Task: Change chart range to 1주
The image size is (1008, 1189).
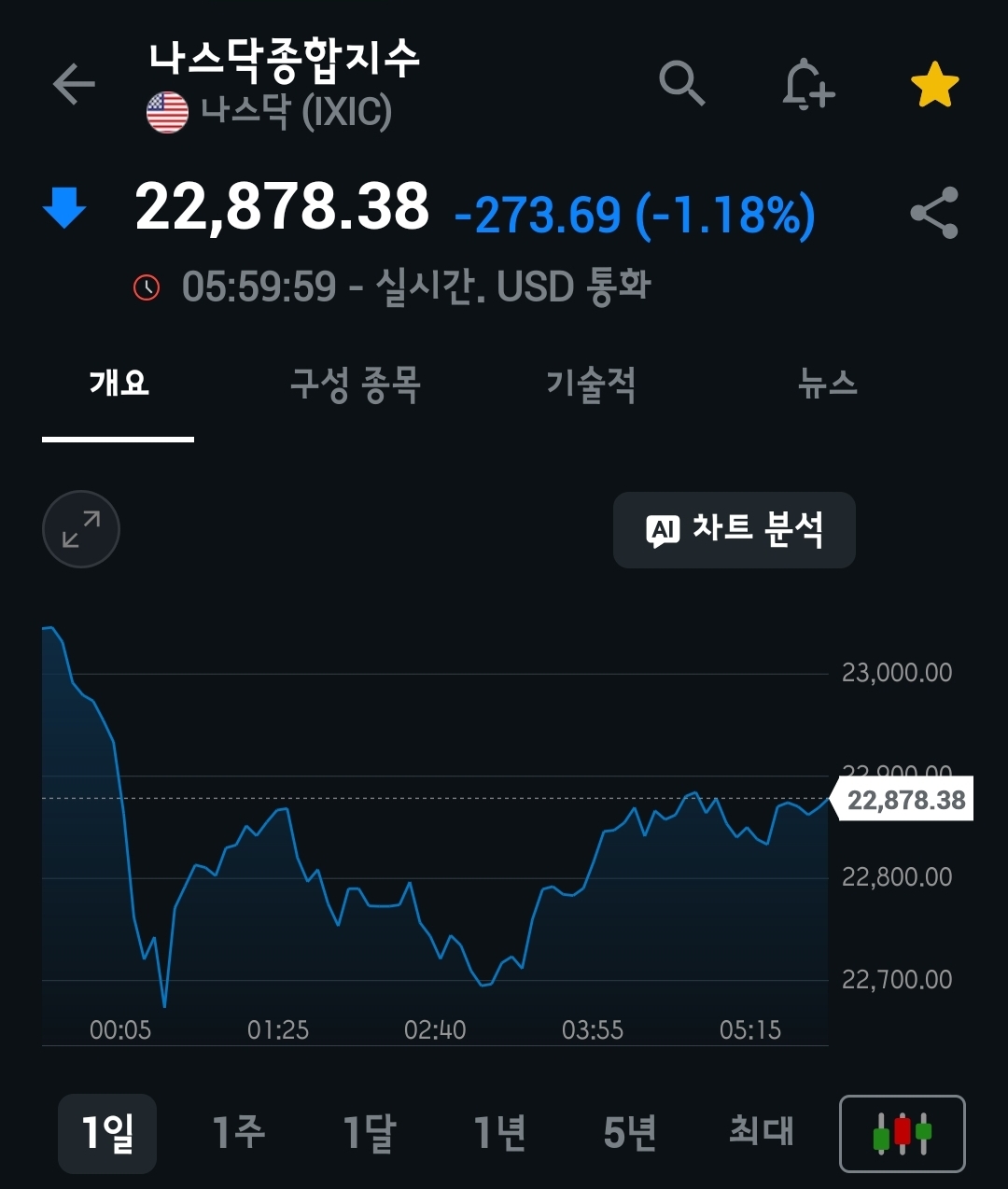Action: tap(238, 1133)
